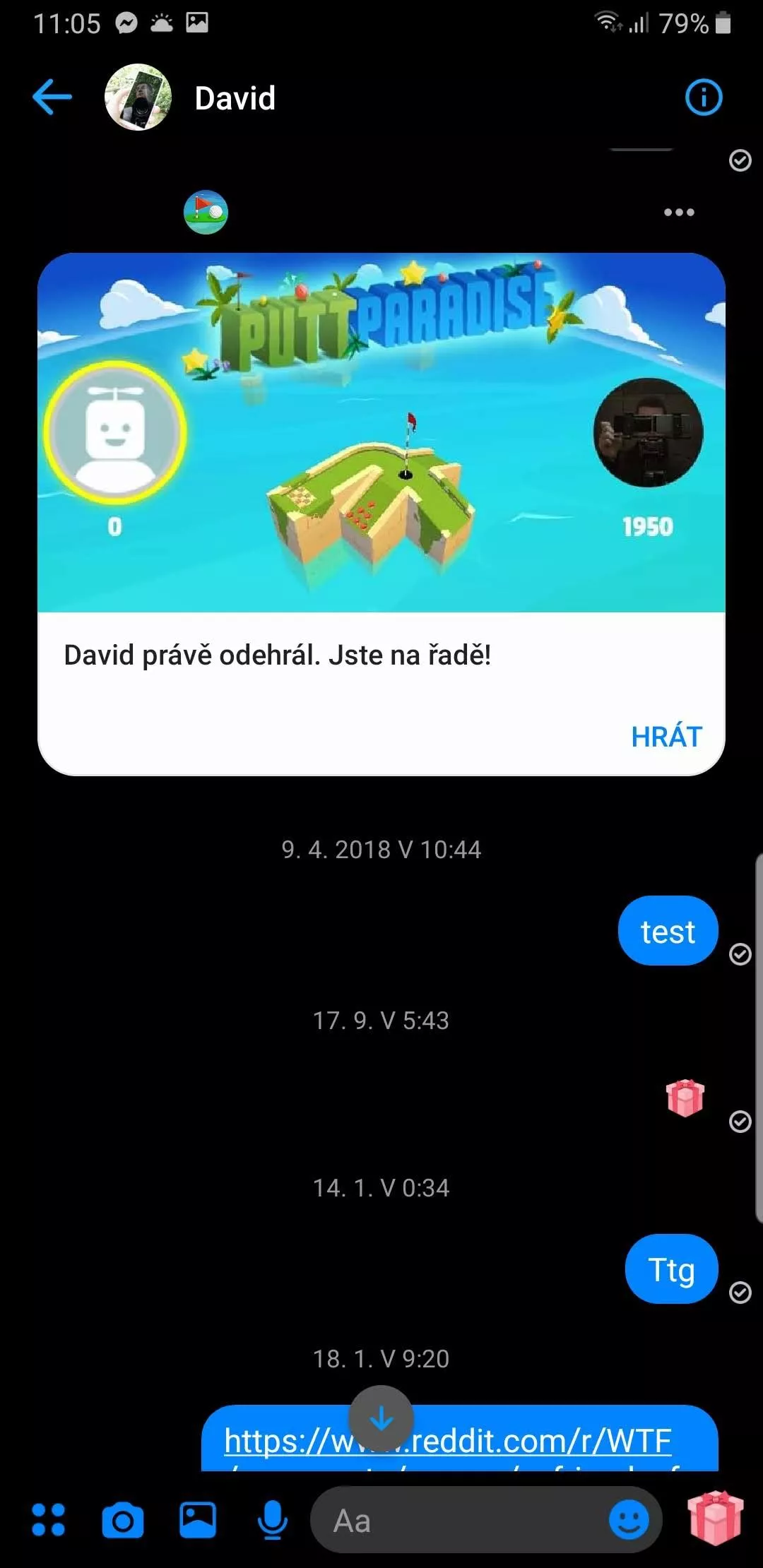Select the 'Ttg' message bubble
The height and width of the screenshot is (1568, 763).
click(x=672, y=1269)
